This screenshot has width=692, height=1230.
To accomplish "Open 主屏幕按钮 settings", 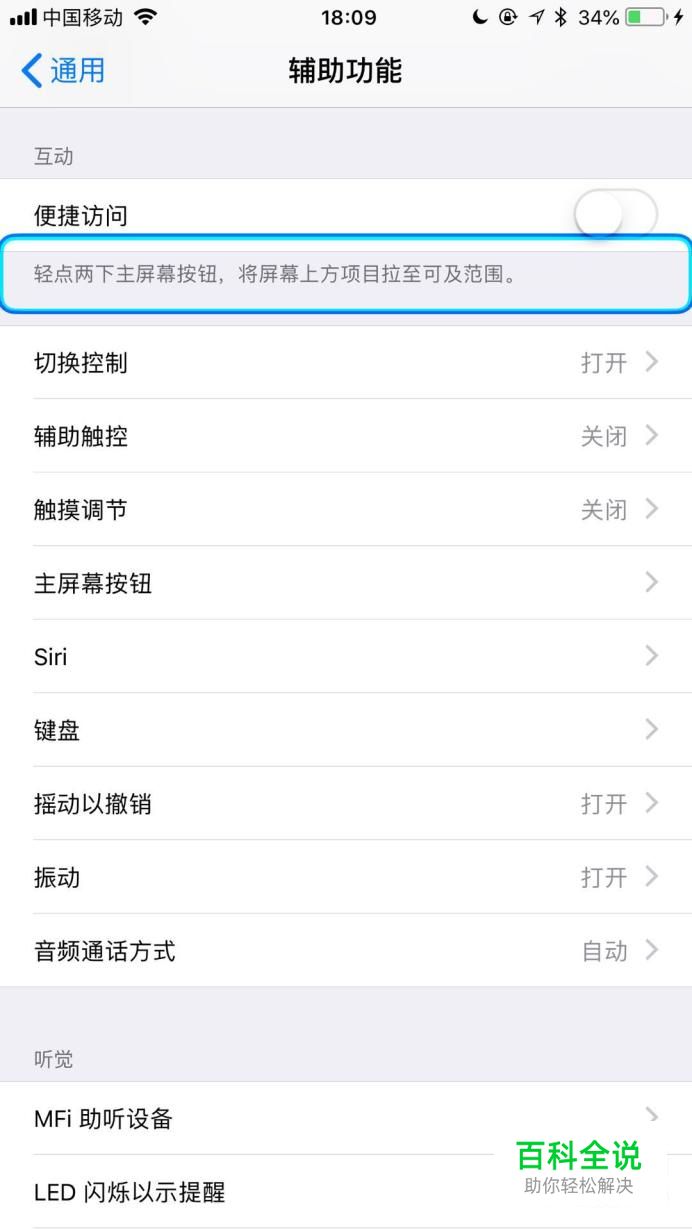I will tap(346, 583).
